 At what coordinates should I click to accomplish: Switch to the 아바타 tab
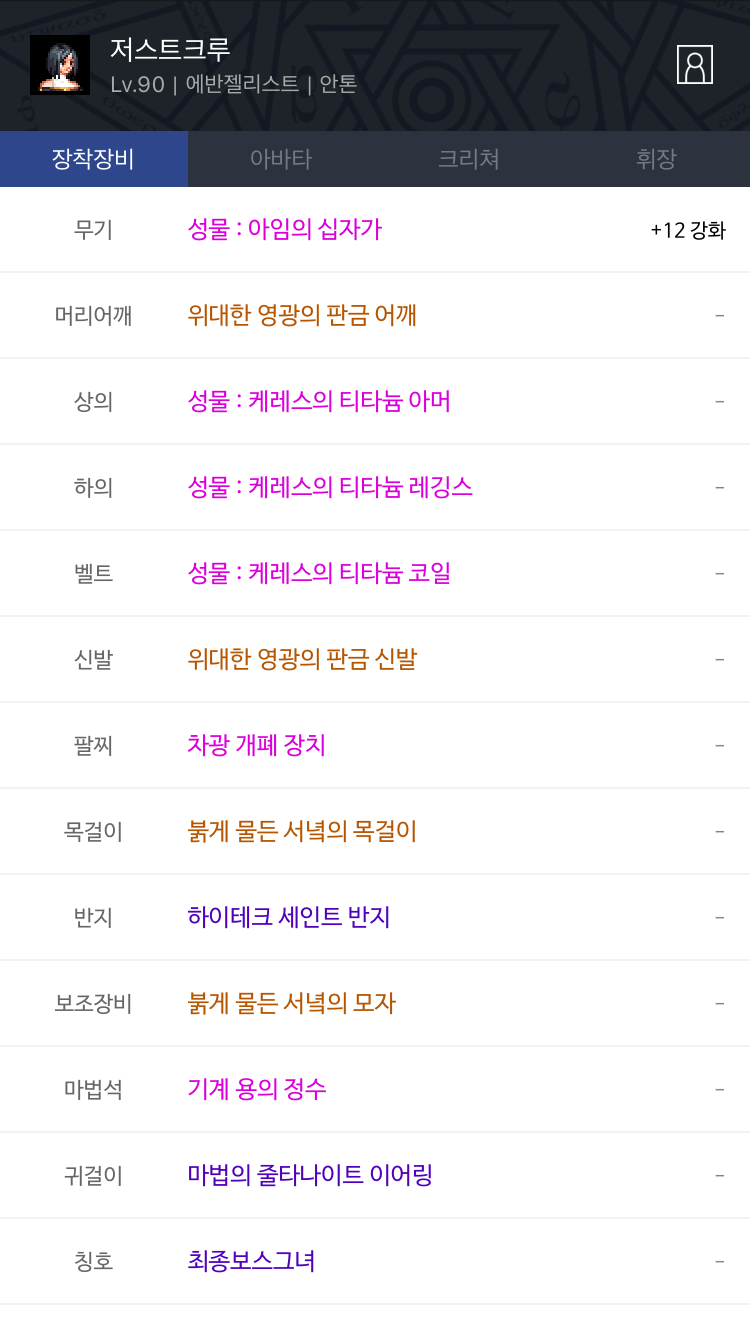click(x=281, y=159)
